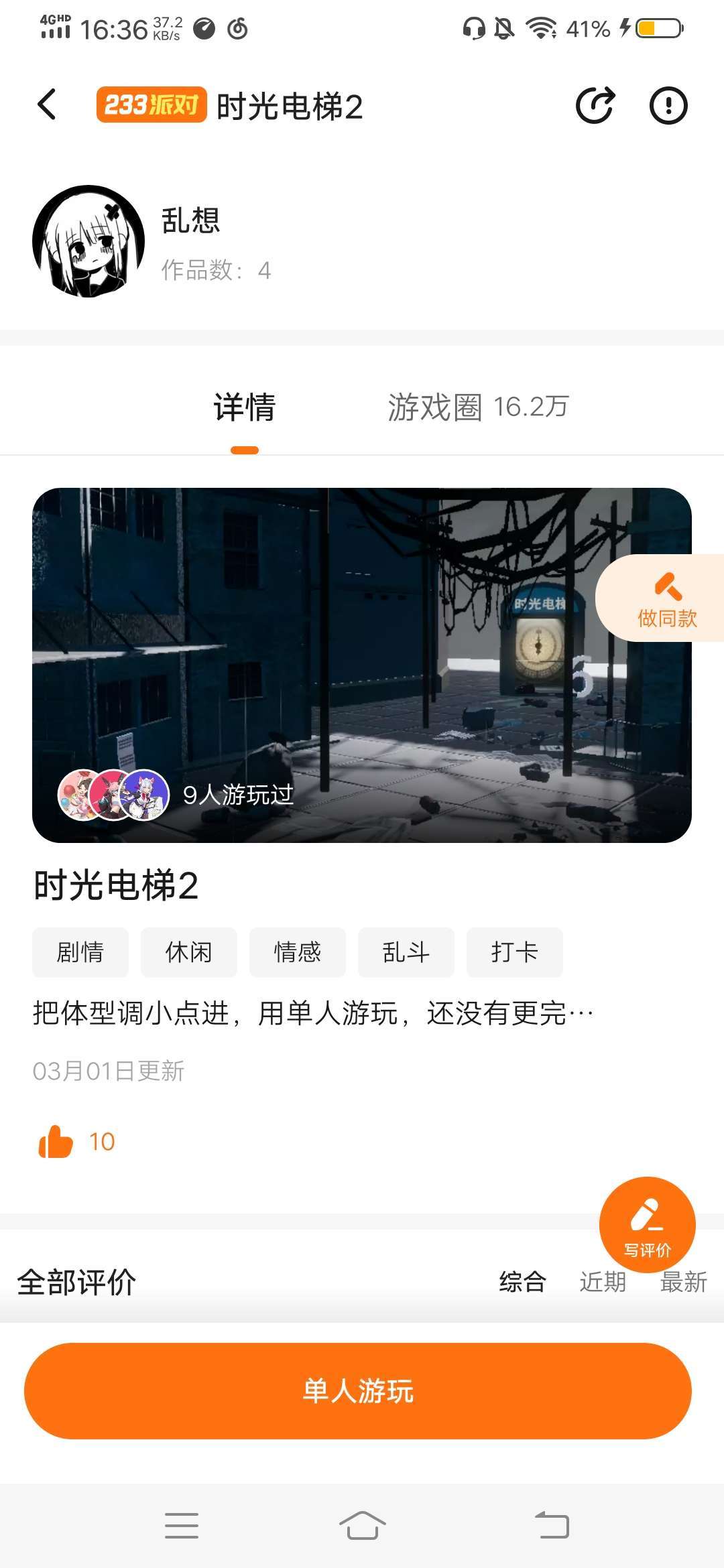Screen dimensions: 724x1568
Task: Start the game with 单人游玩
Action: click(358, 1391)
